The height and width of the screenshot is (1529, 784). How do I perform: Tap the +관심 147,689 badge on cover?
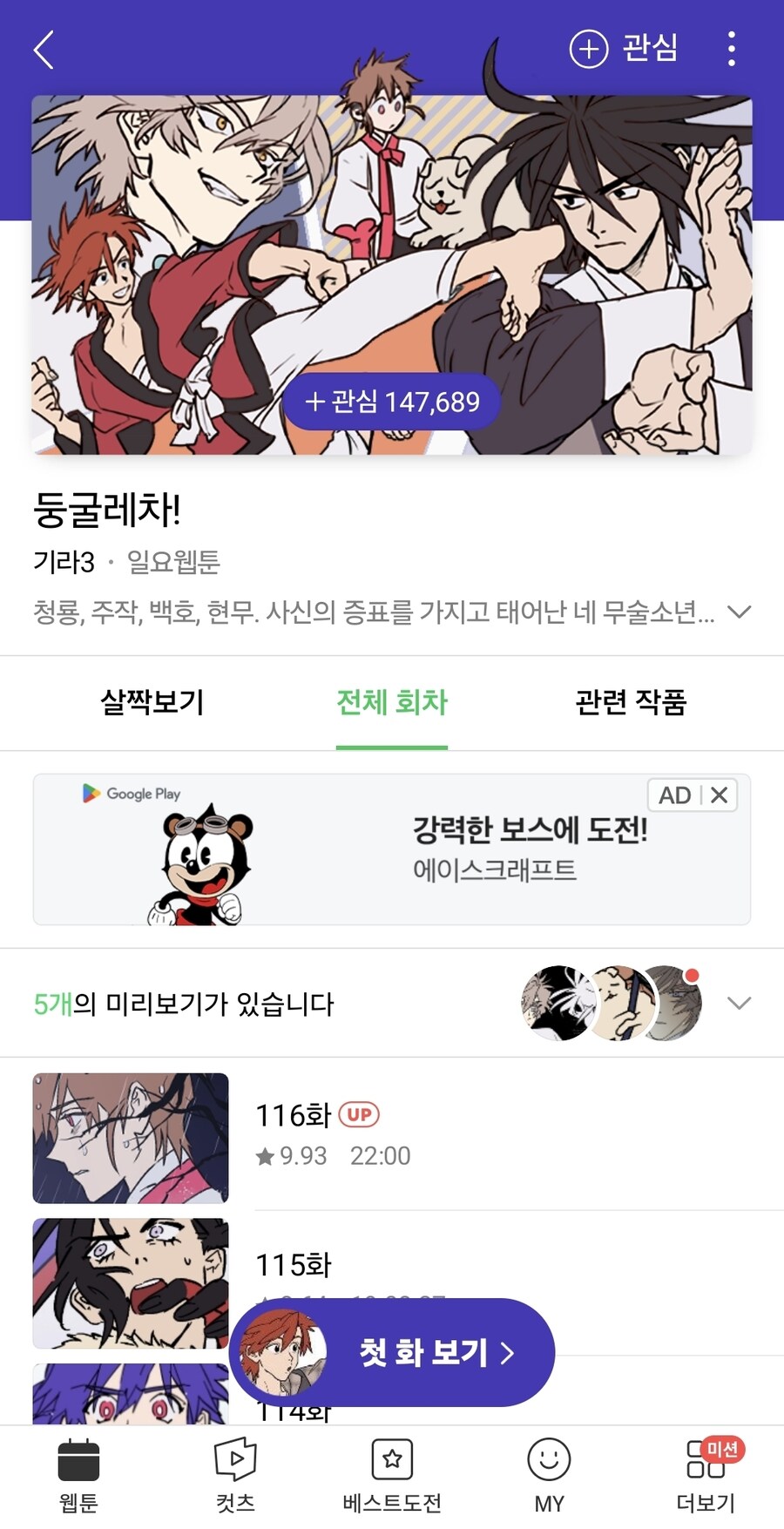[391, 402]
